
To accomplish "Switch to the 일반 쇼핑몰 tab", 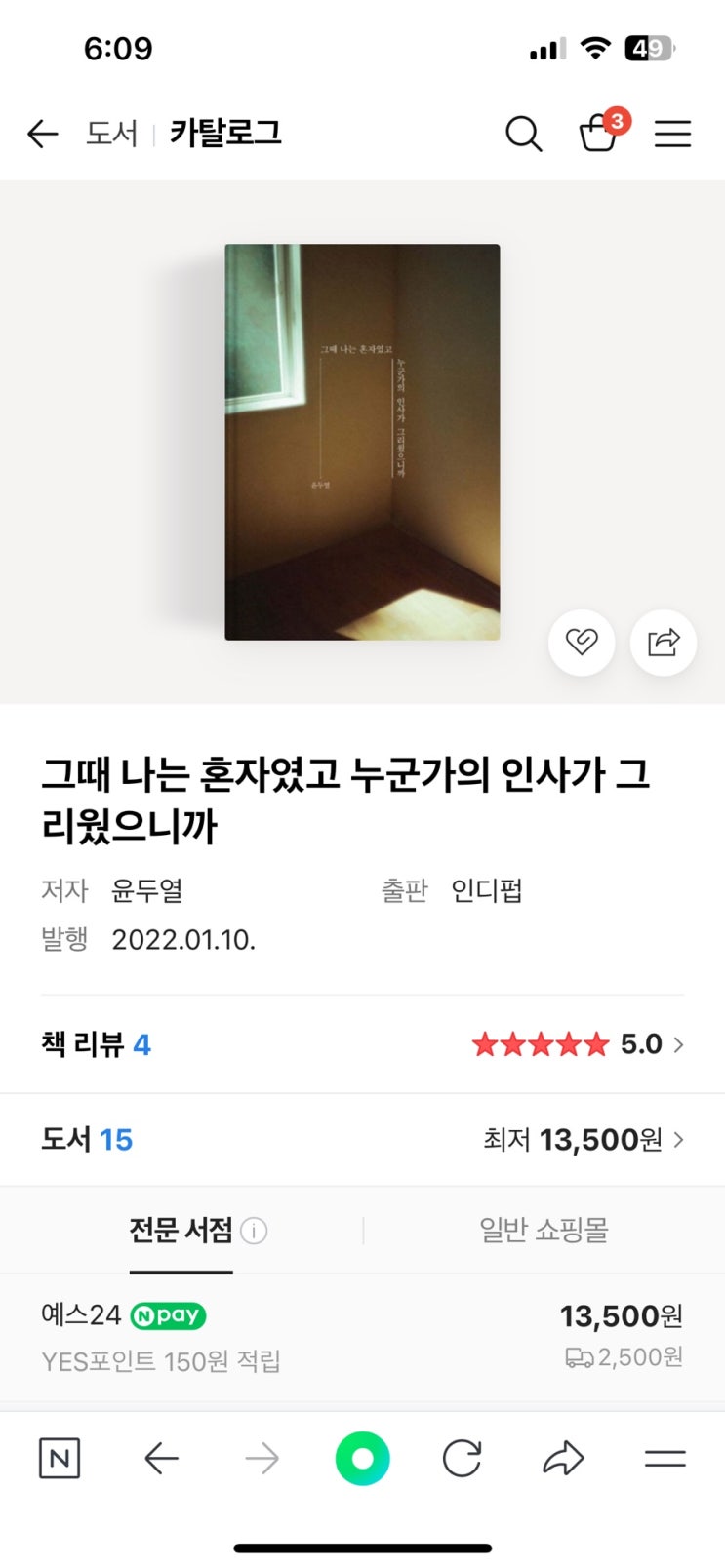I will coord(544,1231).
